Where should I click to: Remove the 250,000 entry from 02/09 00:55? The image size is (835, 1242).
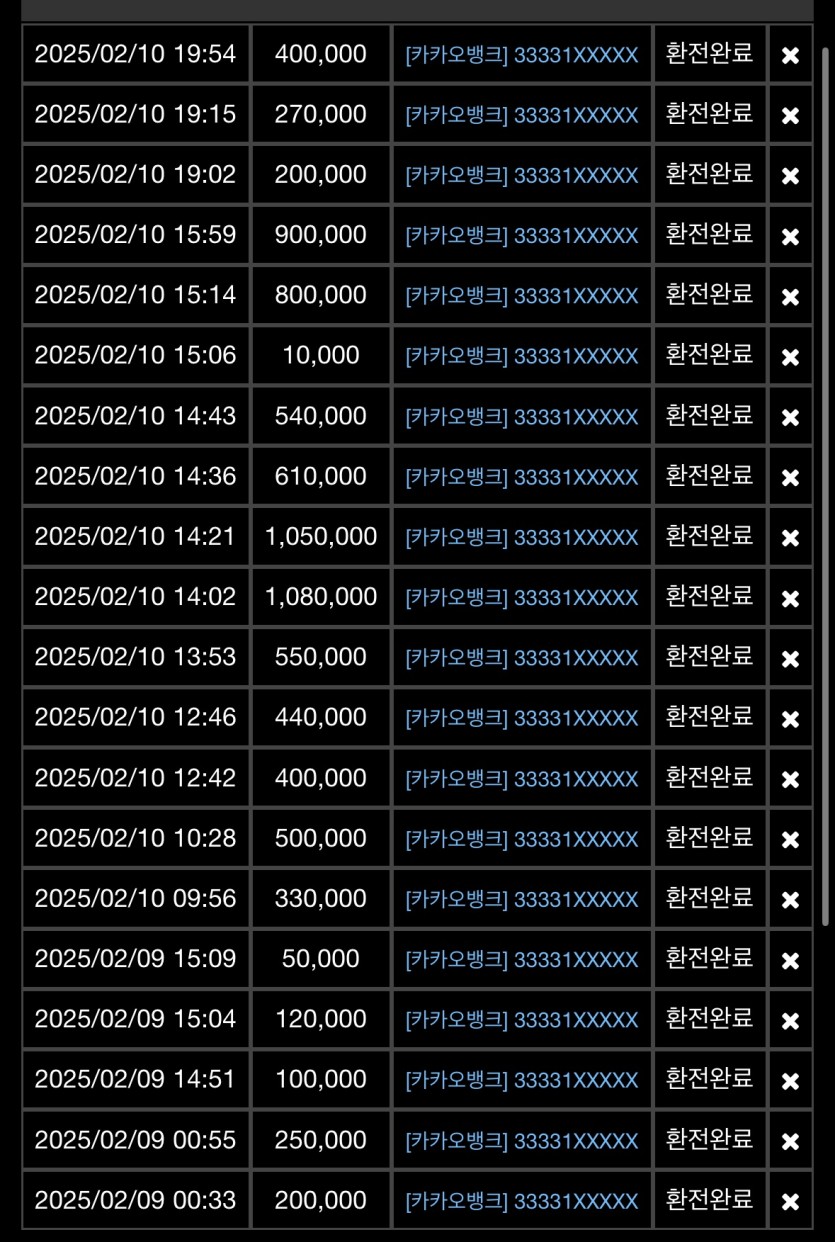tap(790, 1141)
